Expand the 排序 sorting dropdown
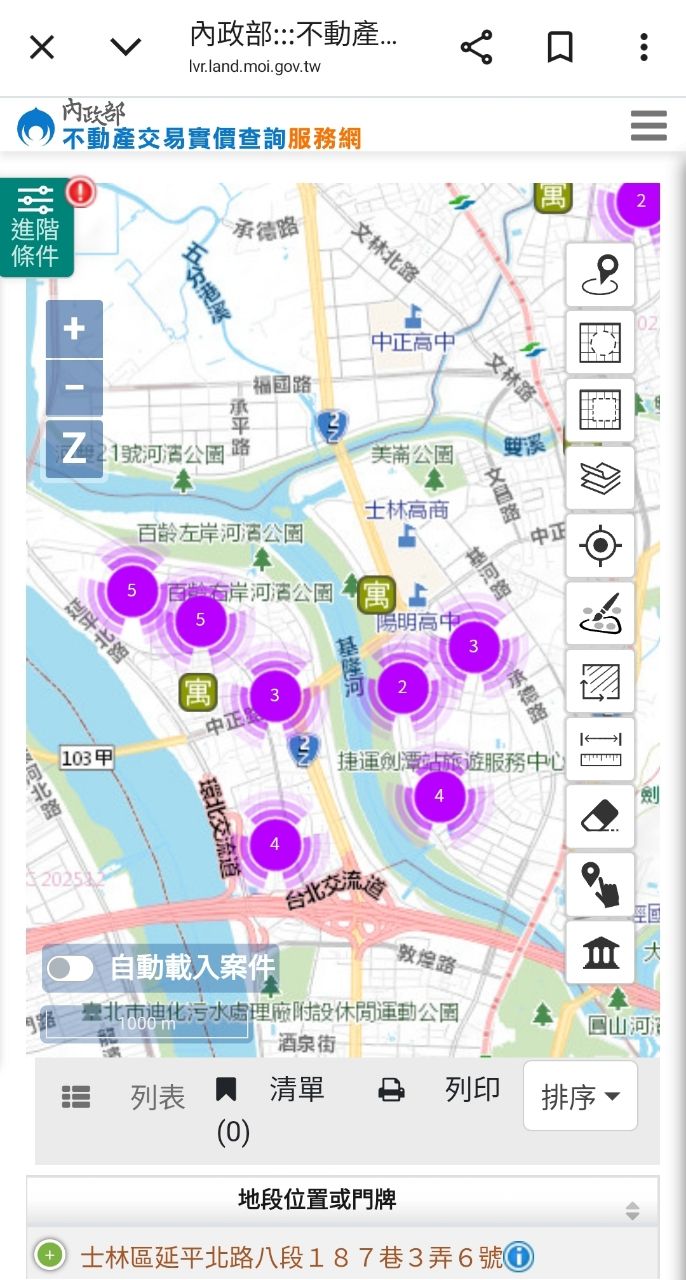 coord(580,1096)
